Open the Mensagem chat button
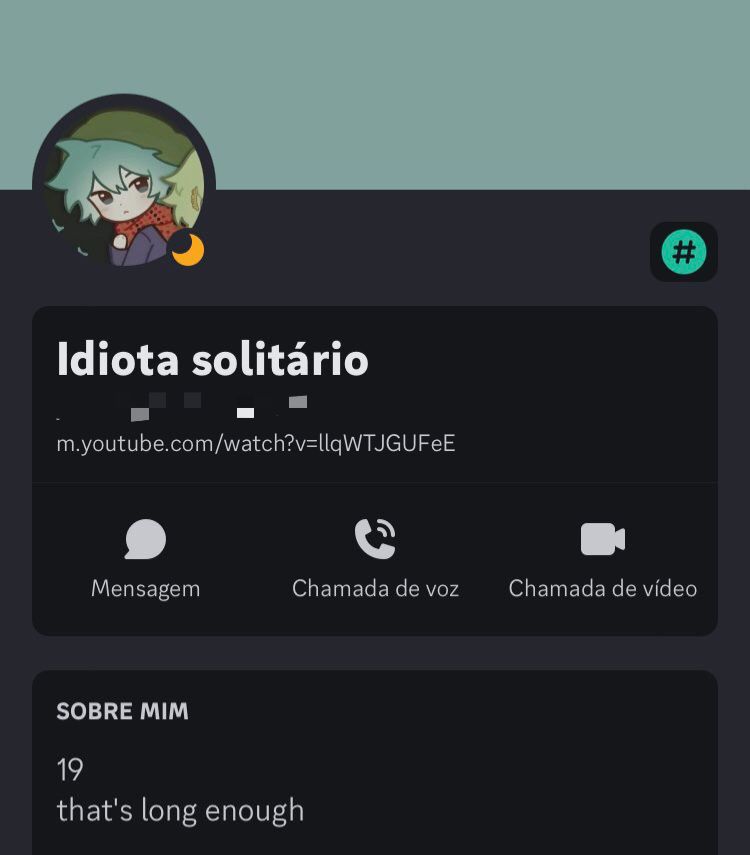 (x=145, y=559)
